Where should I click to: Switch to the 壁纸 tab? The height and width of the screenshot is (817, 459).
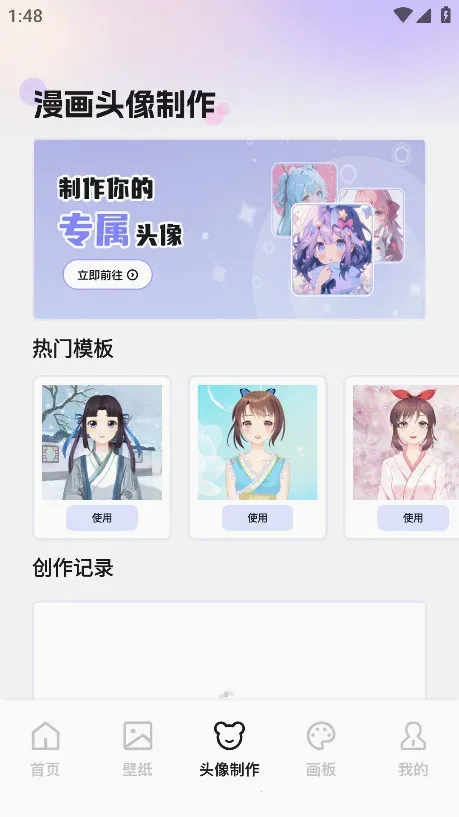[x=138, y=749]
